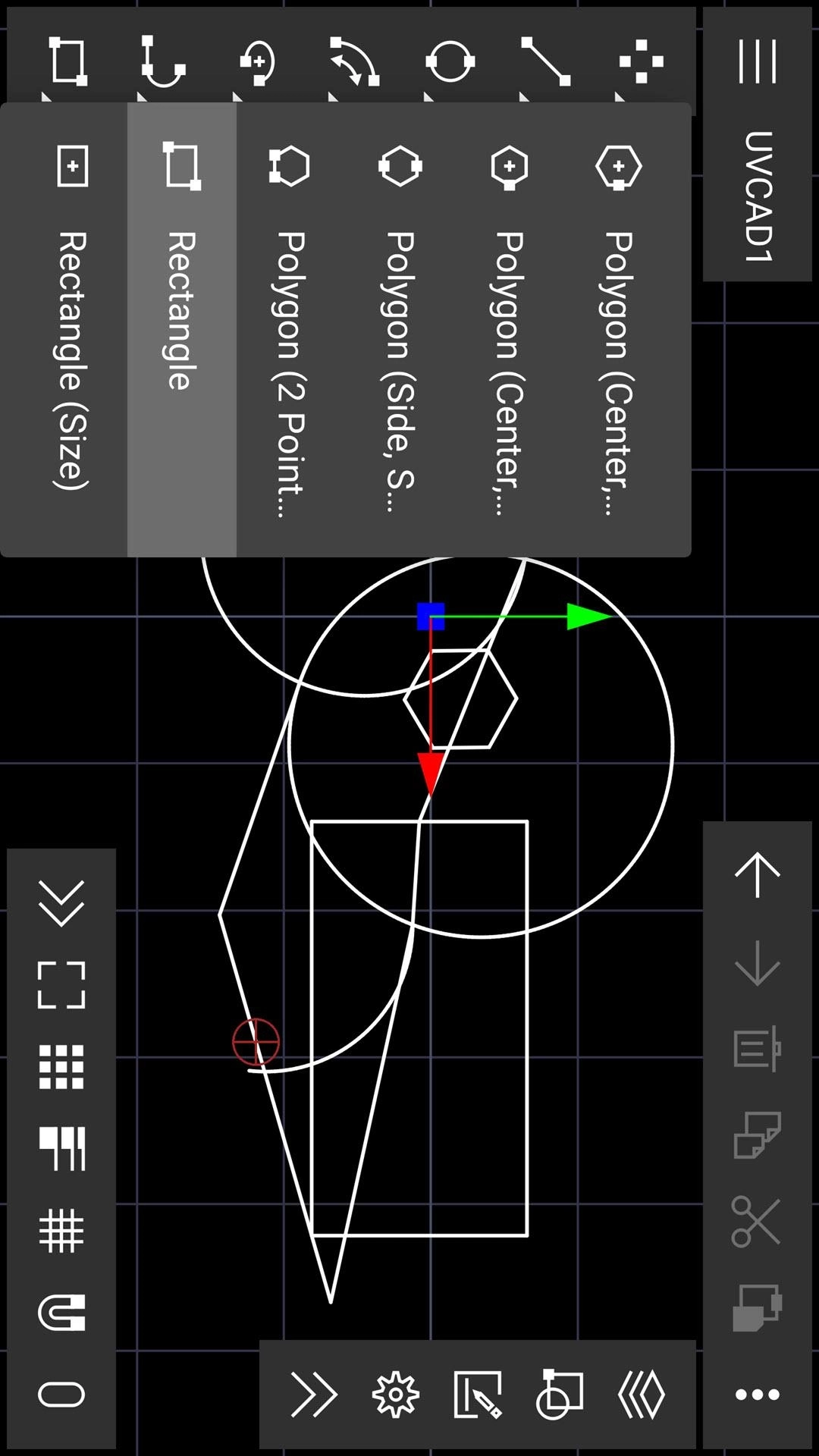Viewport: 819px width, 1456px height.
Task: Tap the scissors cut icon
Action: [x=756, y=1221]
